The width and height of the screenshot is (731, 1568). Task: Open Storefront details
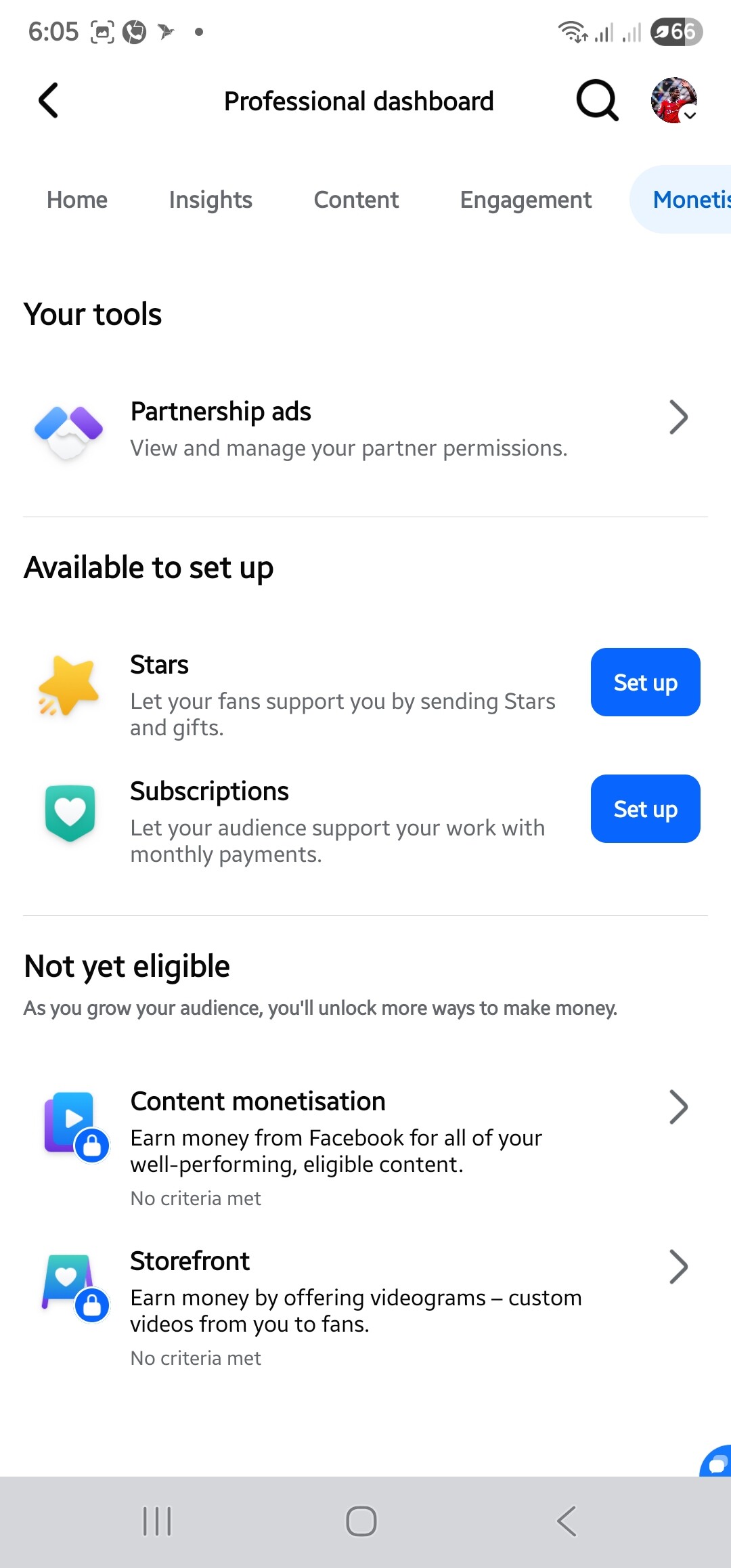(365, 1307)
